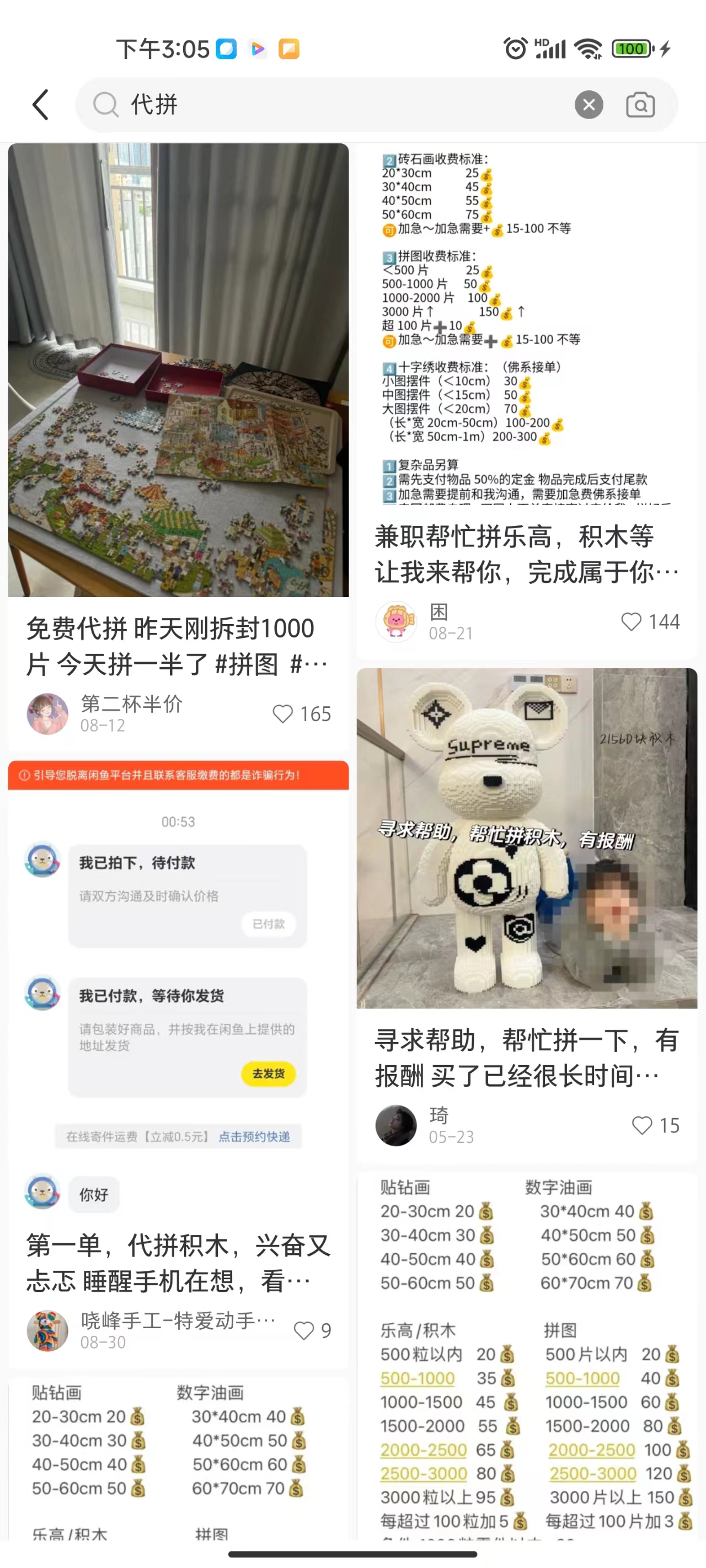The image size is (706, 1568).
Task: View 第二杯半价's profile avatar
Action: pos(47,713)
